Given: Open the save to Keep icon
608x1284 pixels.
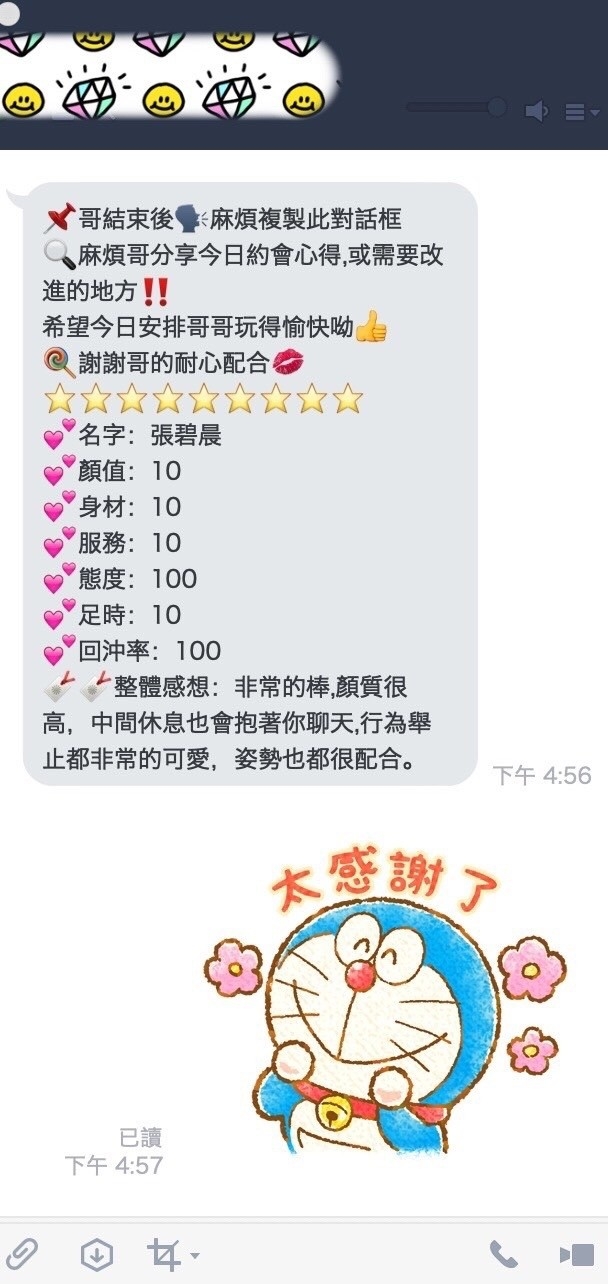Looking at the screenshot, I should click(96, 1254).
